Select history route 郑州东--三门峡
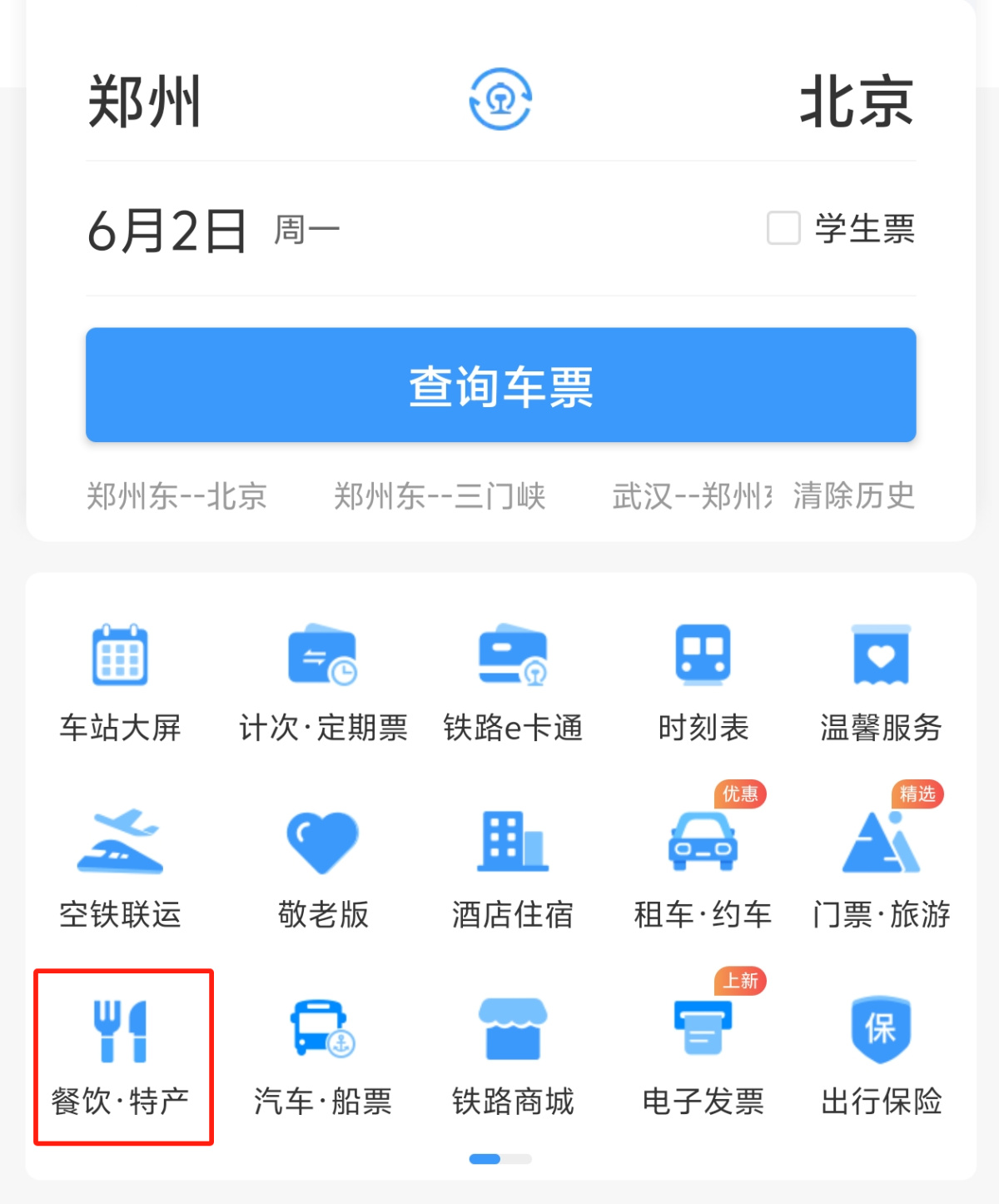The width and height of the screenshot is (999, 1204). 440,496
